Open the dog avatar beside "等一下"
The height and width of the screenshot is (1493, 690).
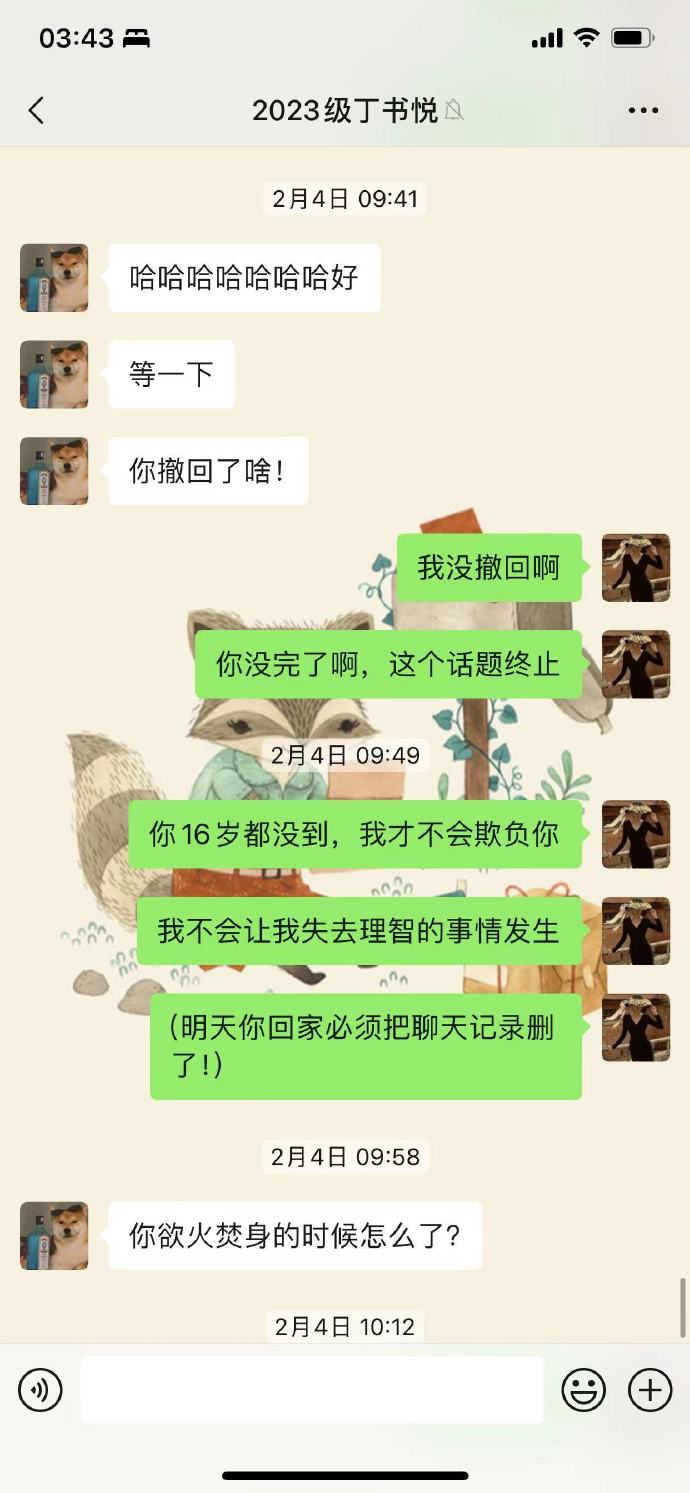[x=54, y=375]
